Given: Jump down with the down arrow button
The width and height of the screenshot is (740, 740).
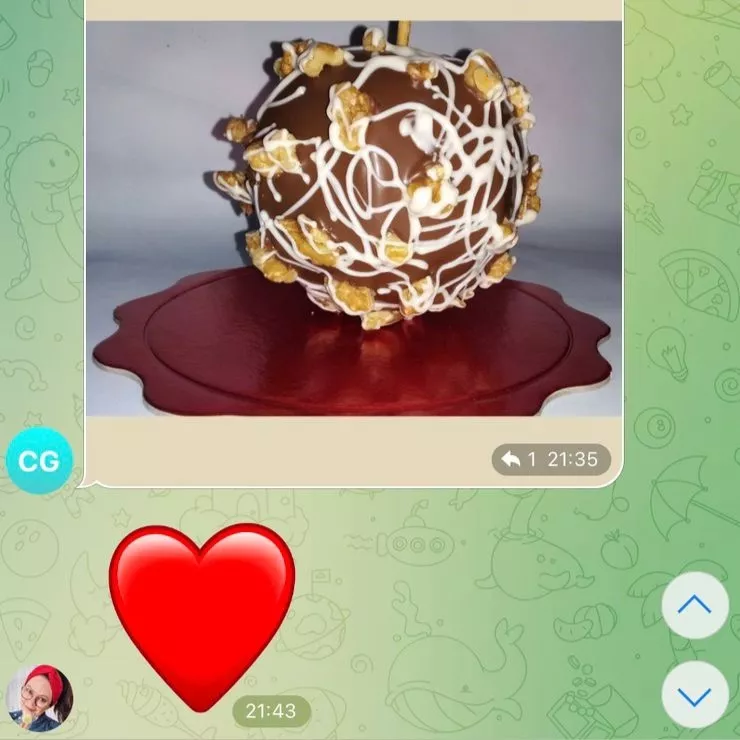Looking at the screenshot, I should coord(694,694).
